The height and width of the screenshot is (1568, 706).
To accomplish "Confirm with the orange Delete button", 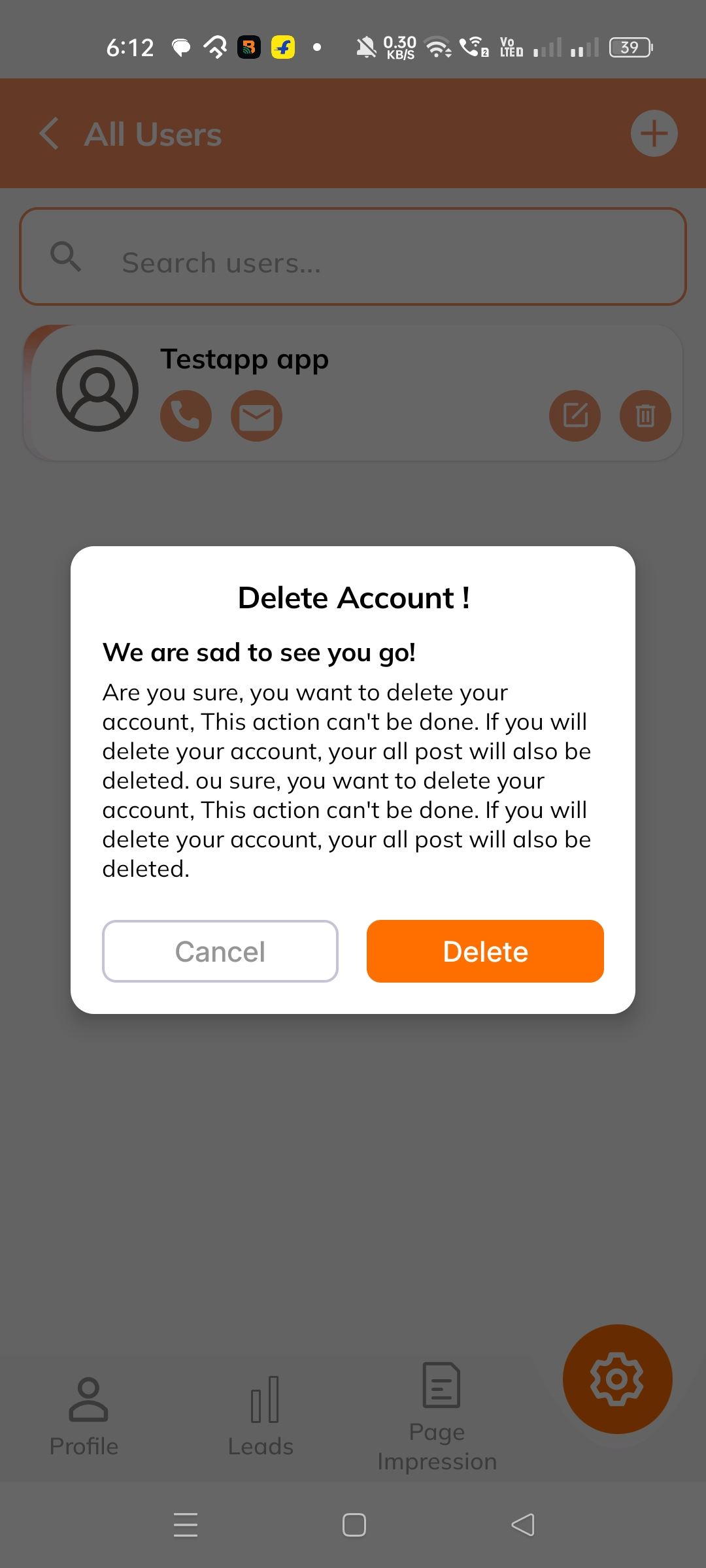I will coord(485,951).
